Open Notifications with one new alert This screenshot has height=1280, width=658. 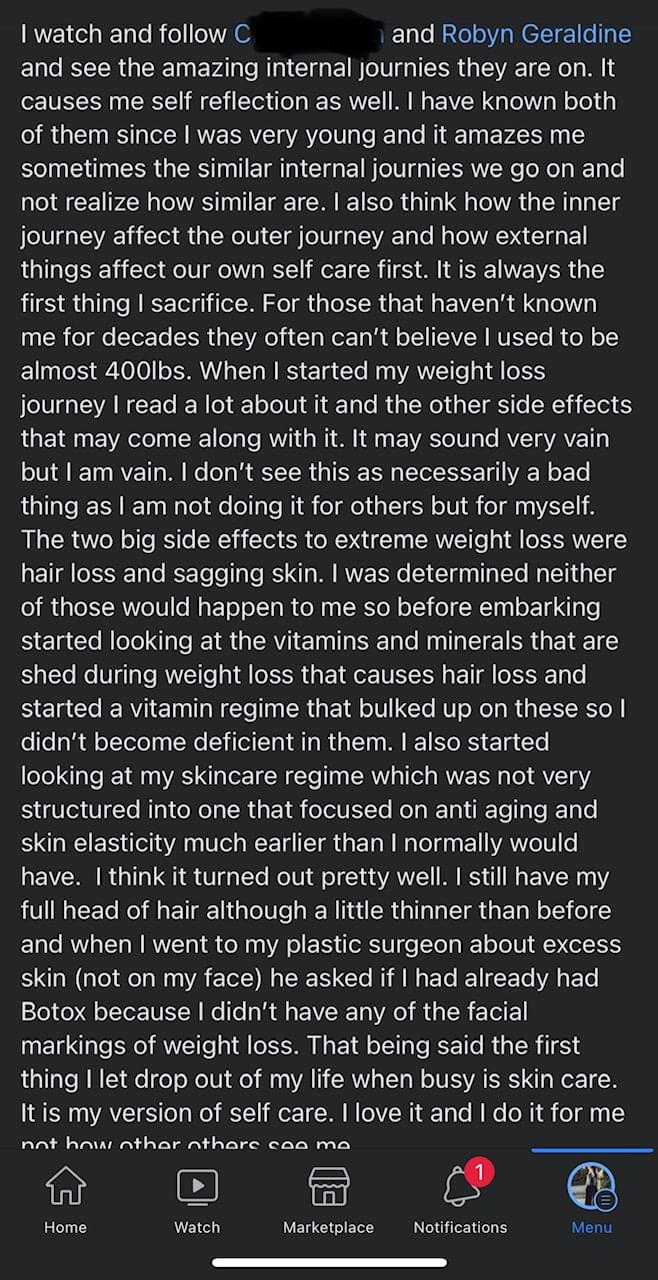click(x=460, y=1201)
